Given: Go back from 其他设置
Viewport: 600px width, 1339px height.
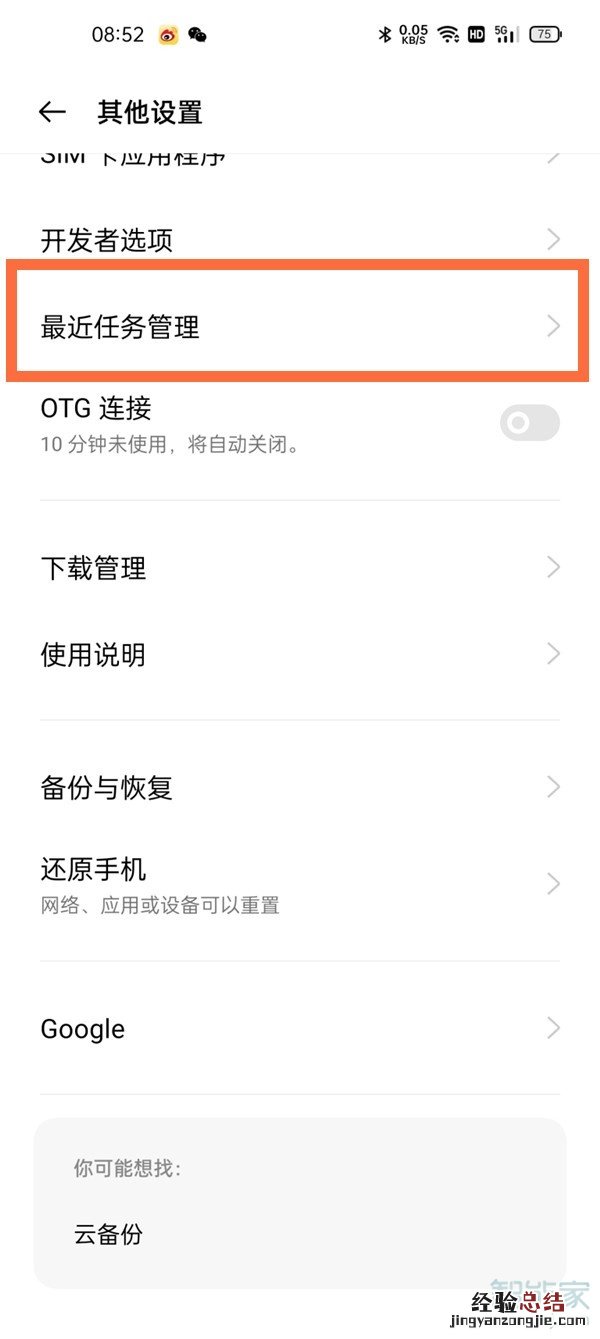Looking at the screenshot, I should [52, 112].
